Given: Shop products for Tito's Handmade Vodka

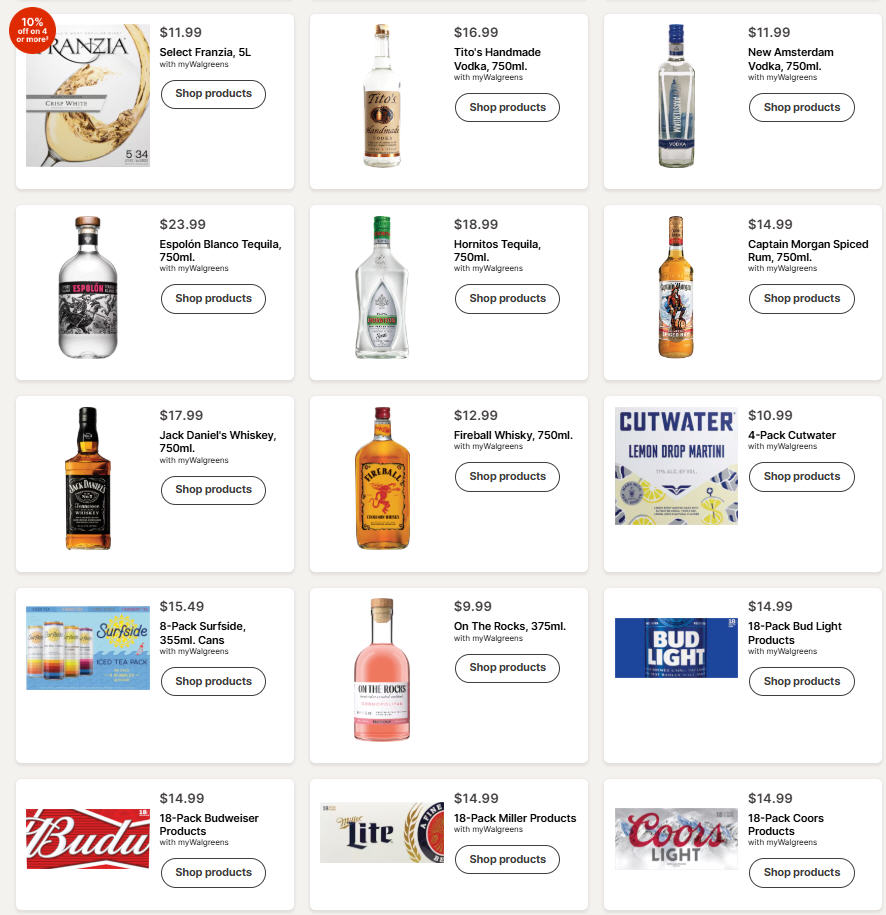Looking at the screenshot, I should [507, 107].
